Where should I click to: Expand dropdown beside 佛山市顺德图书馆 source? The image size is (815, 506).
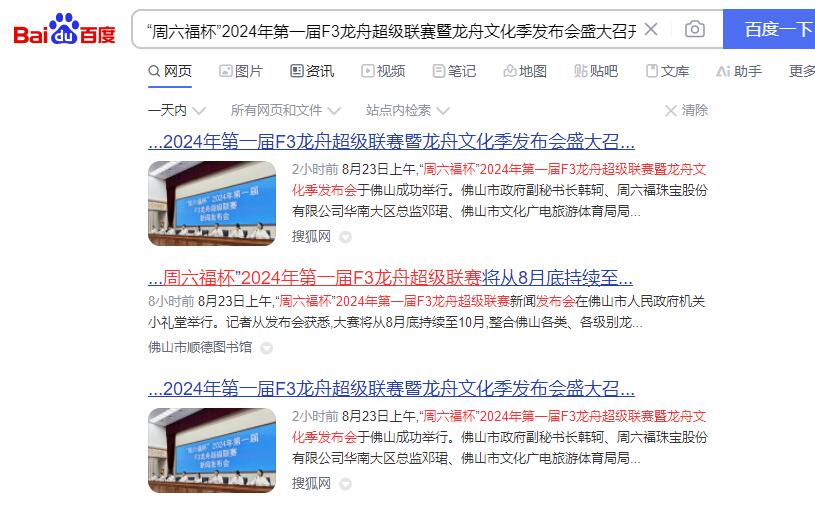tap(269, 348)
